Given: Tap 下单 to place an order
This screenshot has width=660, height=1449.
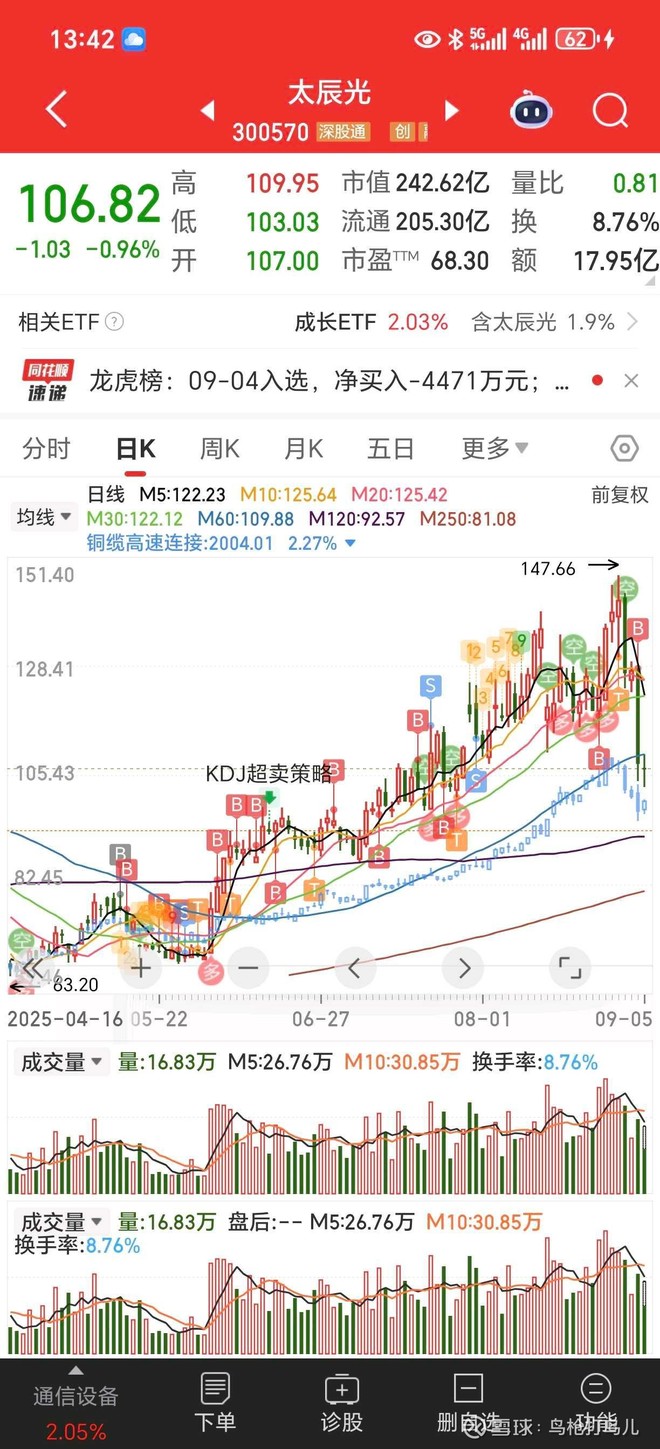Looking at the screenshot, I should point(215,1402).
